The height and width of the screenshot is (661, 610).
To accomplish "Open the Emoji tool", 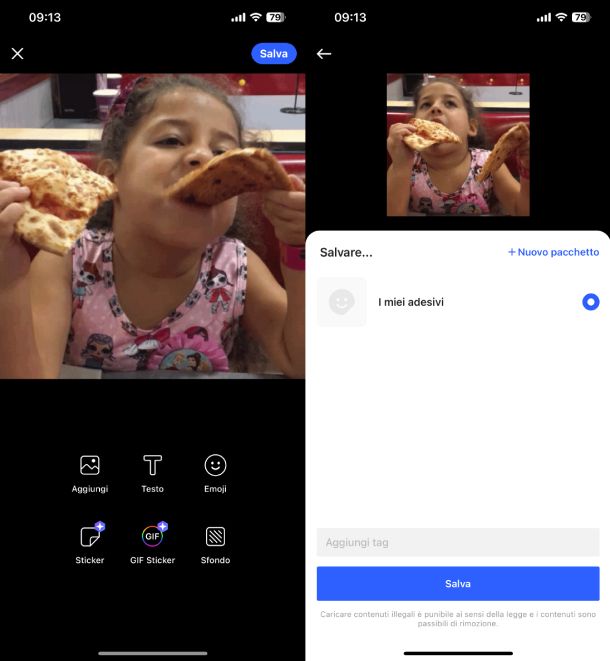I will (215, 473).
